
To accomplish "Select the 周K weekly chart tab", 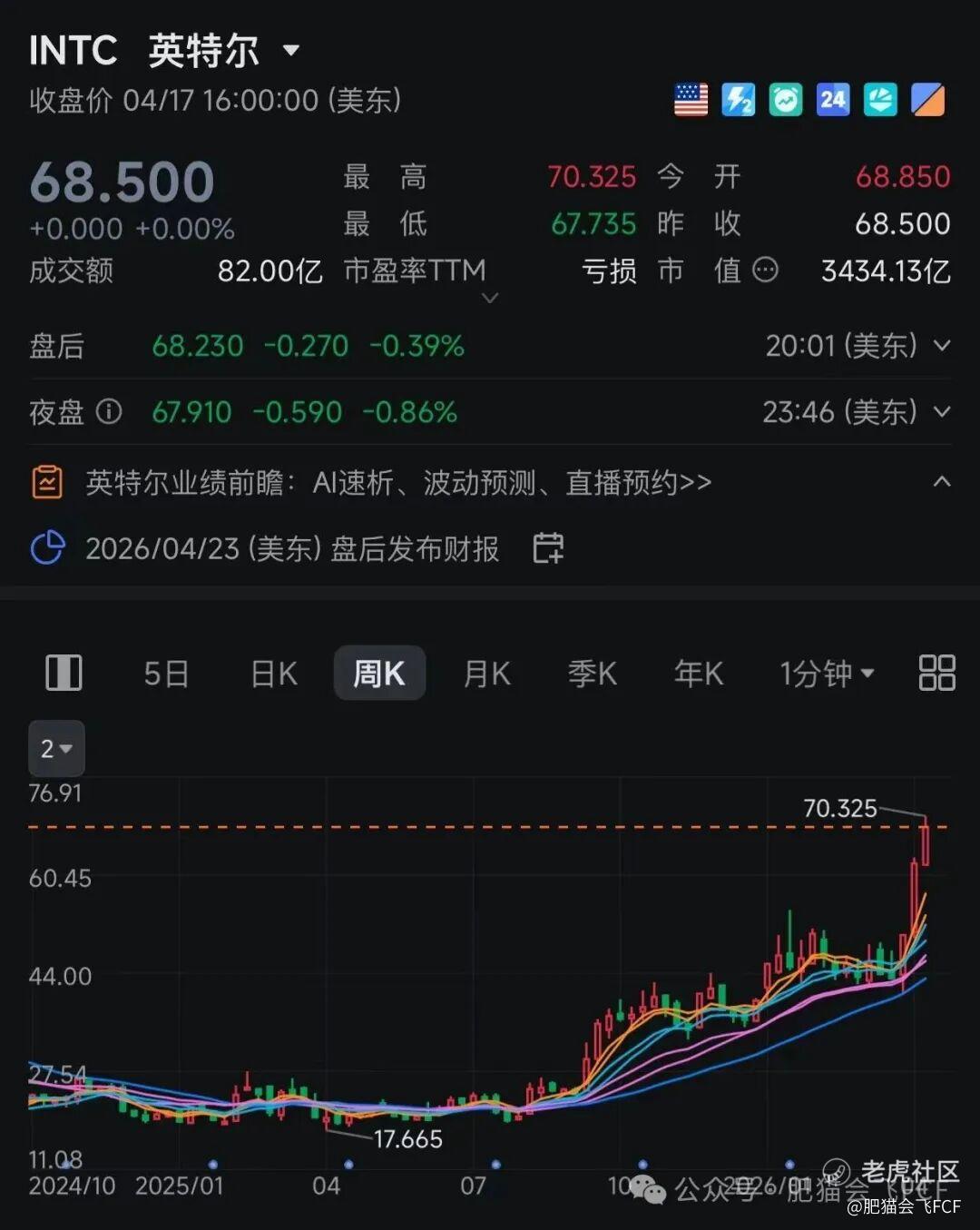I will point(379,674).
